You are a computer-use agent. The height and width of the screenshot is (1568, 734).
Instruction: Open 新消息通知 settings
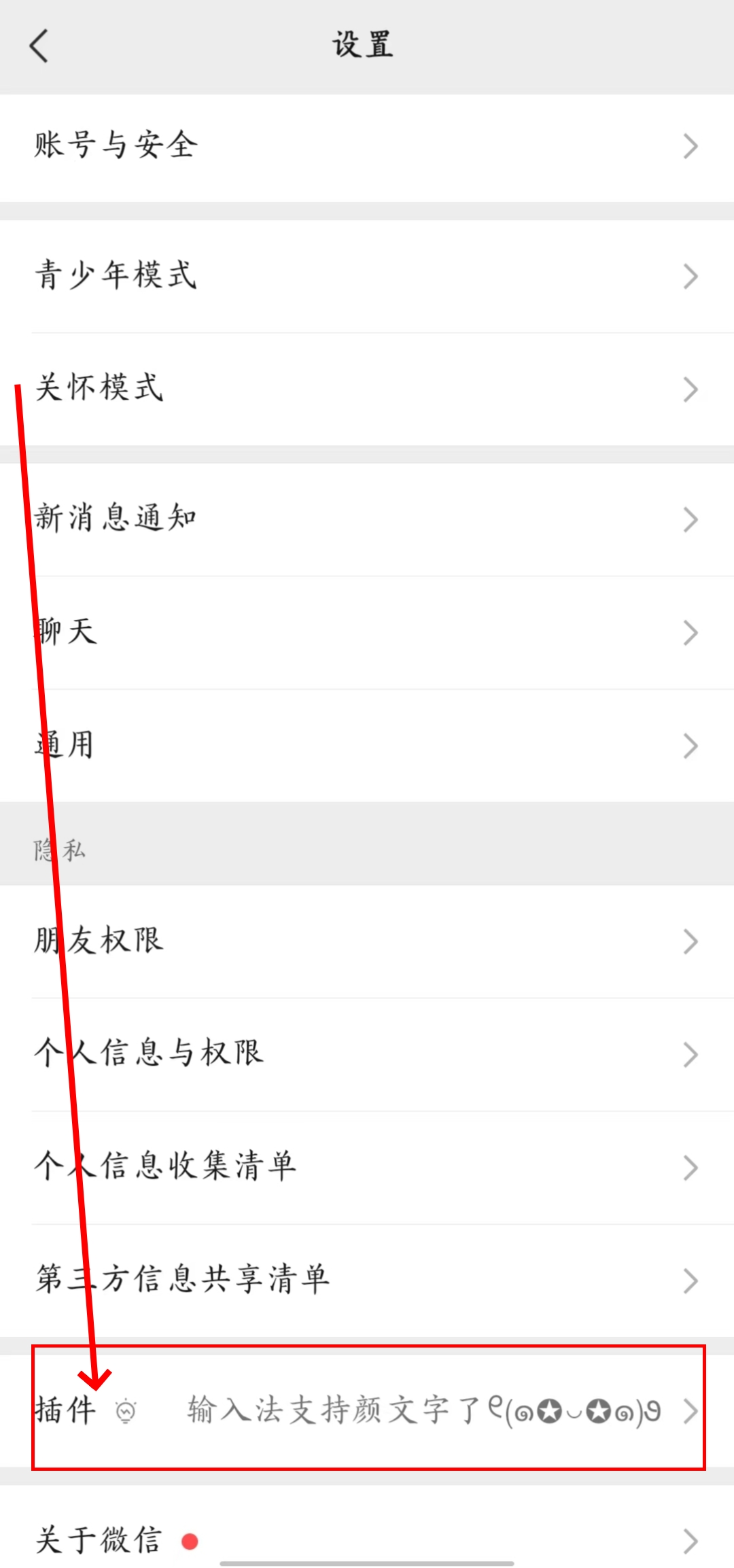[367, 520]
